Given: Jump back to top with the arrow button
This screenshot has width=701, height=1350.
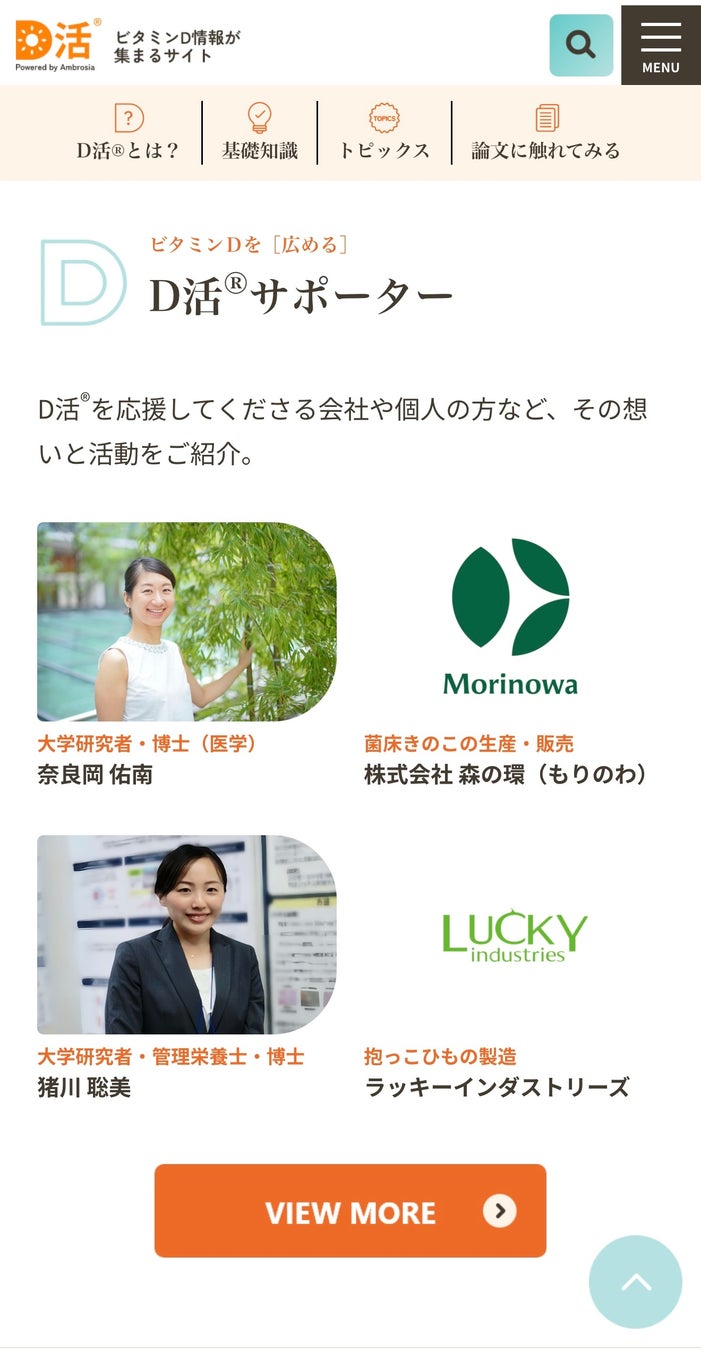Looking at the screenshot, I should click(635, 1281).
